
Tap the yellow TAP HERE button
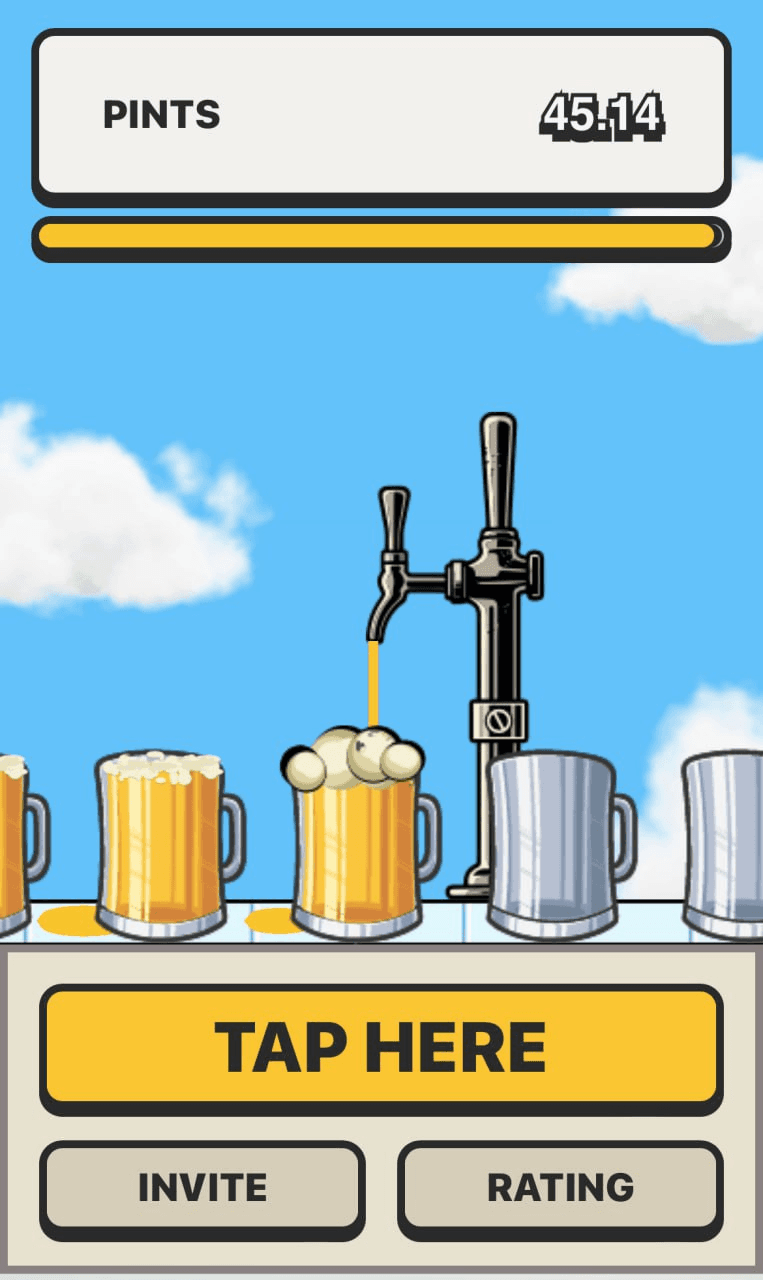pos(381,1047)
